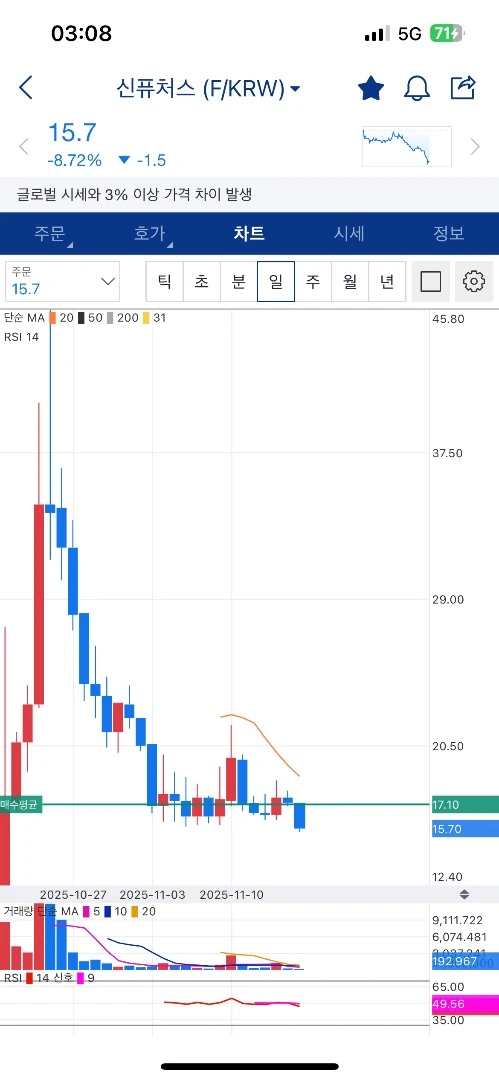Go to the next coin arrow
Viewport: 499px width, 1080px height.
(x=475, y=146)
